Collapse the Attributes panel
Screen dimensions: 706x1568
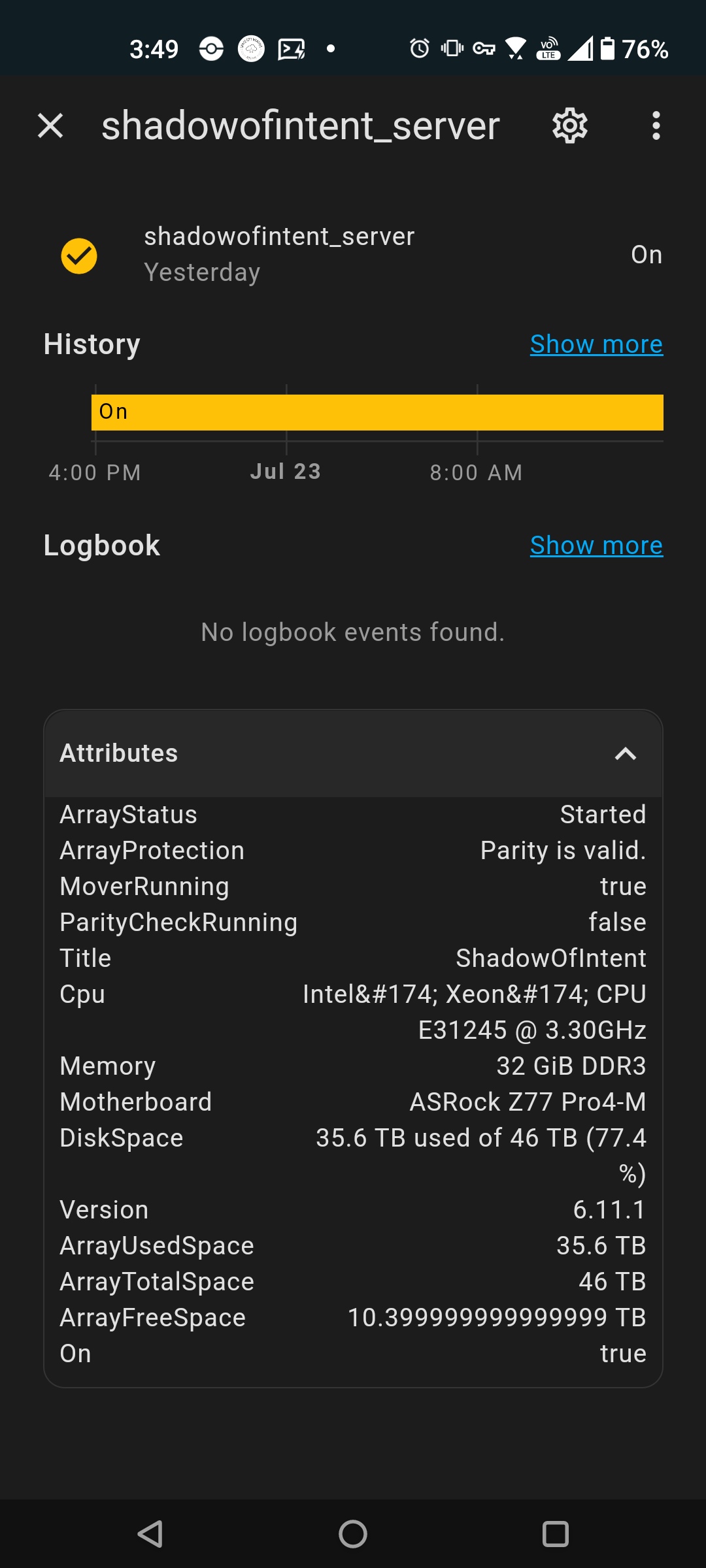click(625, 753)
